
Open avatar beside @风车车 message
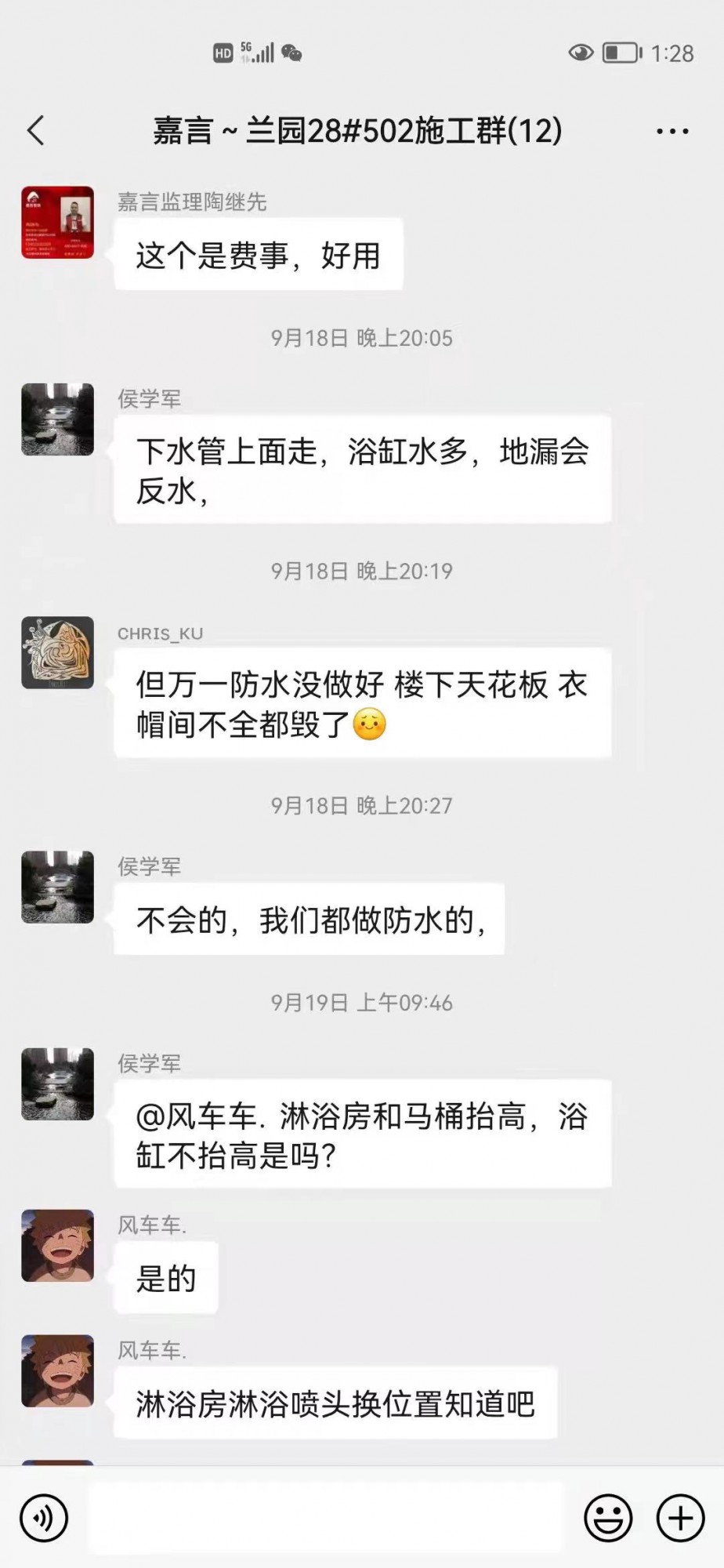(57, 1083)
